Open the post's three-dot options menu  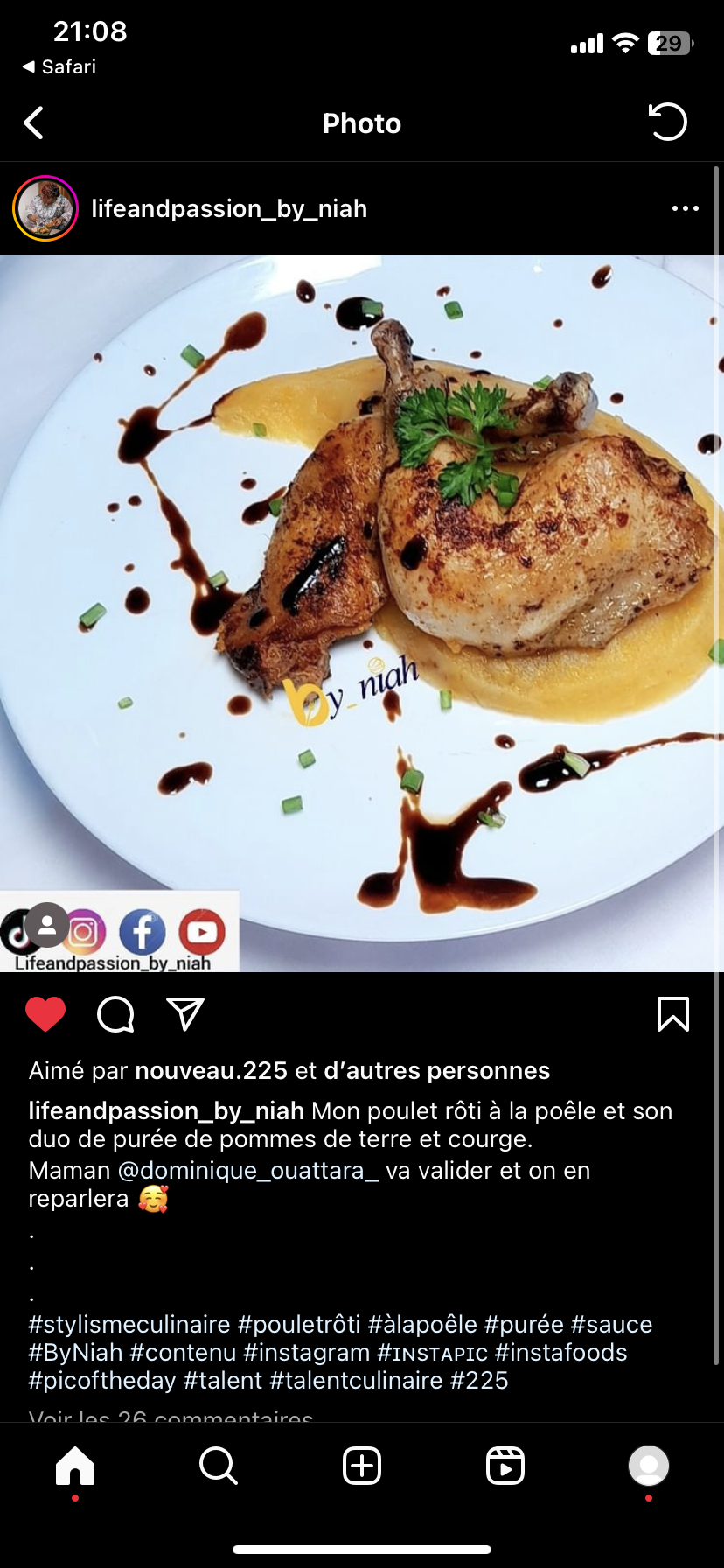(x=685, y=208)
